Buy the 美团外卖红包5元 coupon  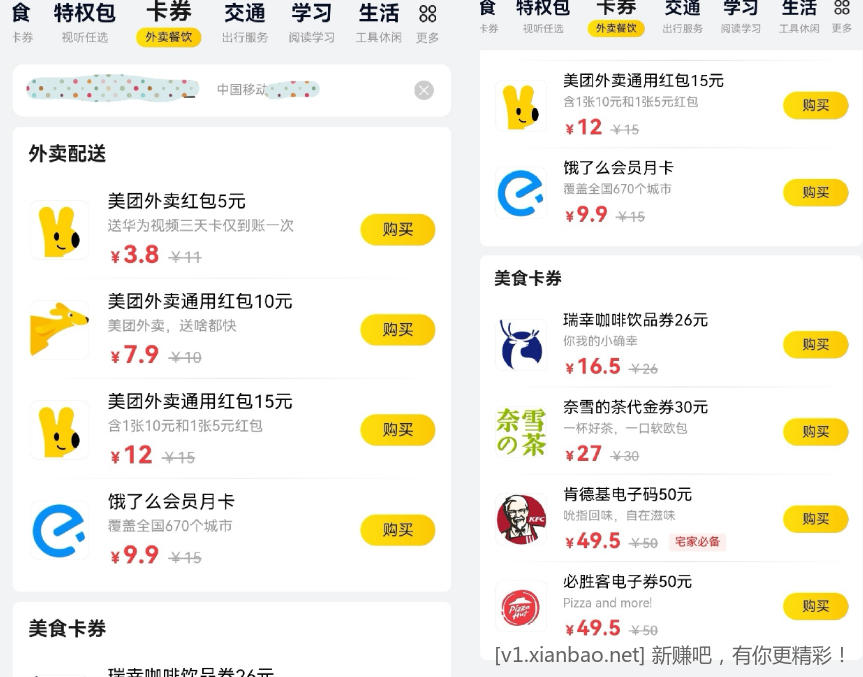(x=397, y=229)
